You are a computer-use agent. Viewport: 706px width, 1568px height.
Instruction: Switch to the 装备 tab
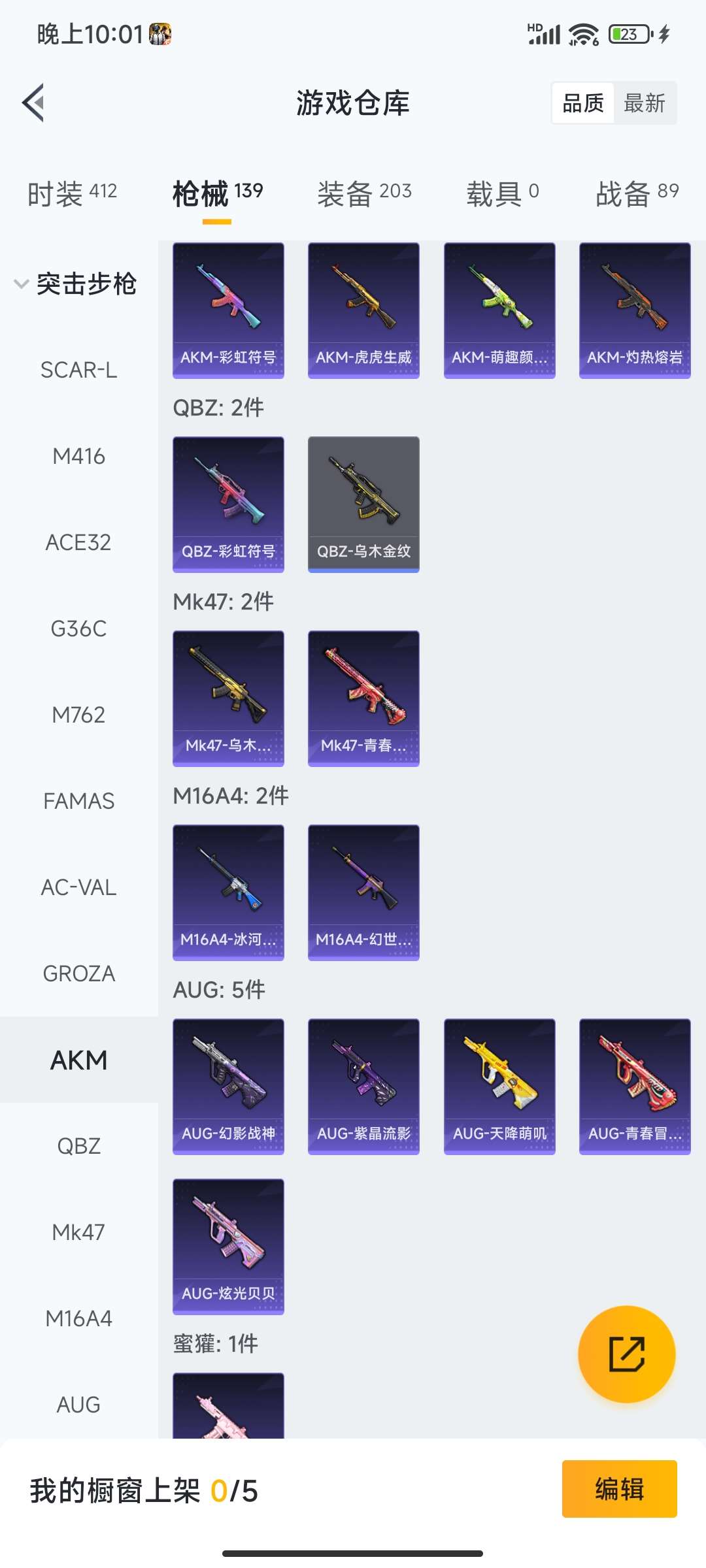(364, 193)
